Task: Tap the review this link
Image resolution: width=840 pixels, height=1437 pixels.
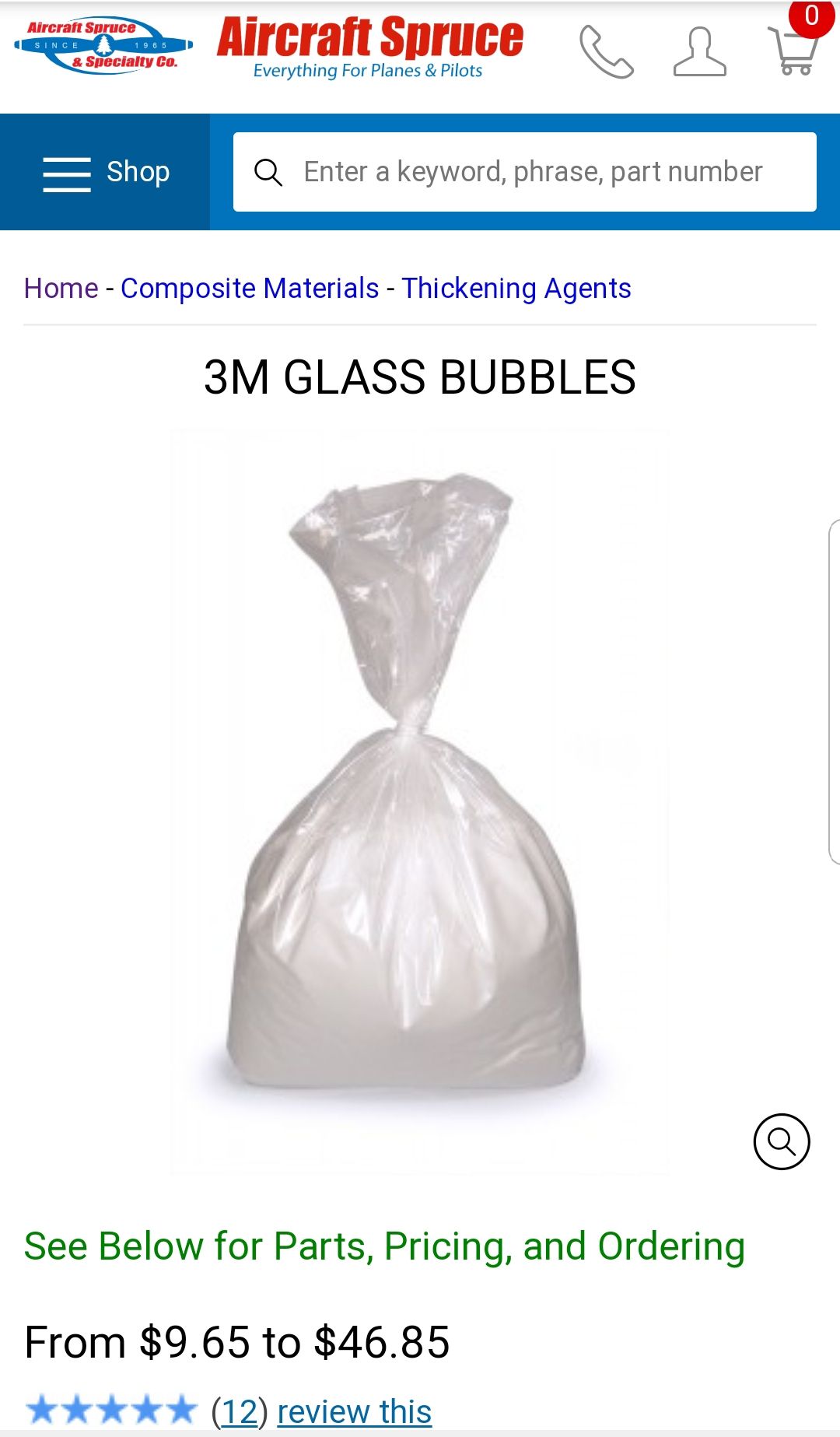Action: coord(355,1411)
